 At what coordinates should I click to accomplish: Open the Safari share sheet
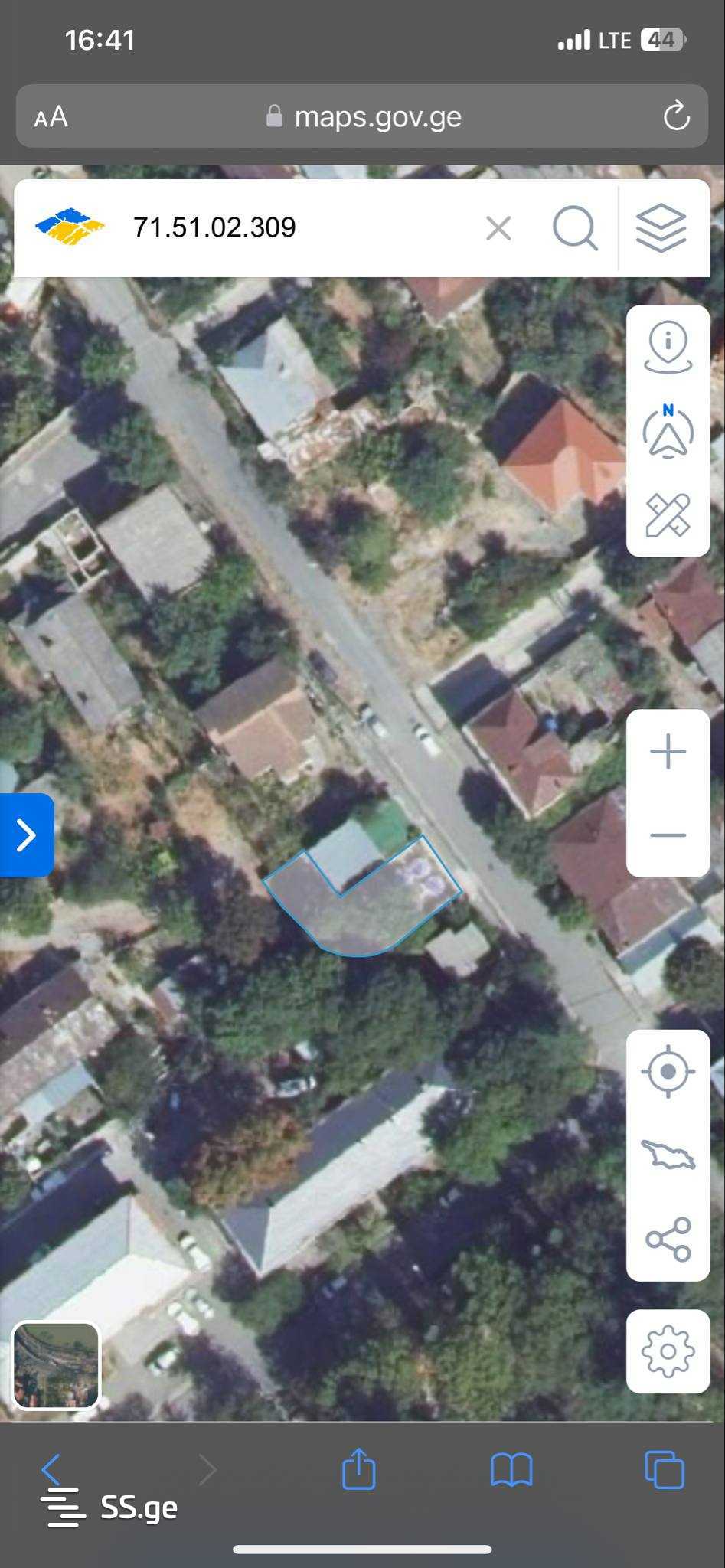pos(358,1469)
